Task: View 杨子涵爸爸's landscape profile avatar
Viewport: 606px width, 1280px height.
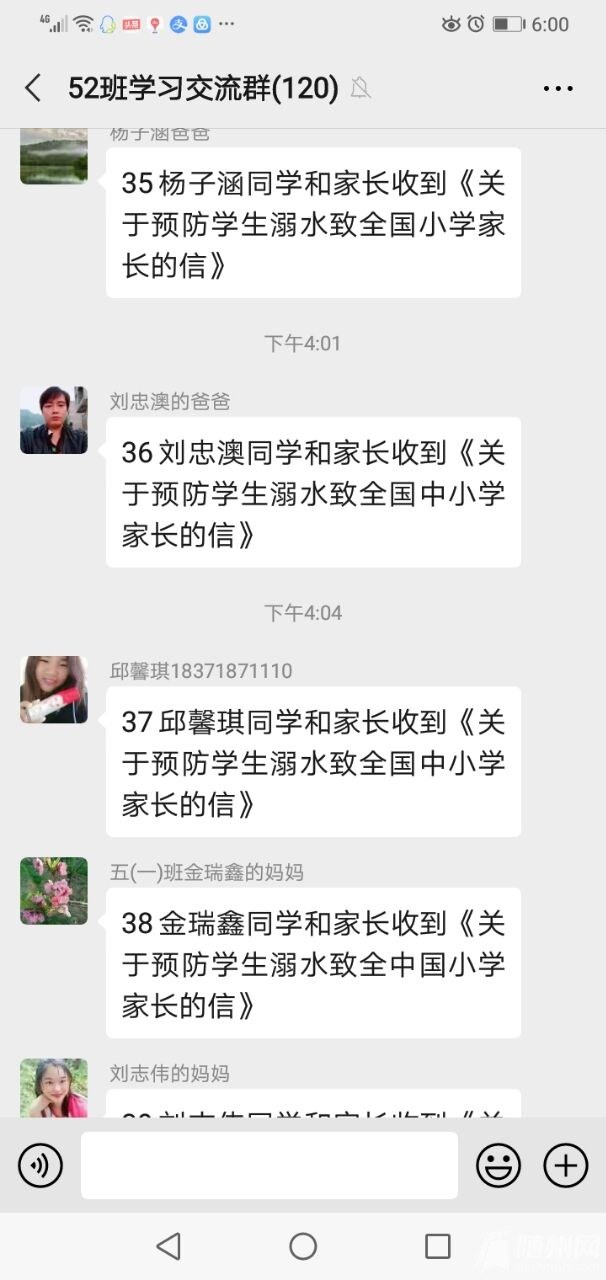Action: [x=54, y=158]
